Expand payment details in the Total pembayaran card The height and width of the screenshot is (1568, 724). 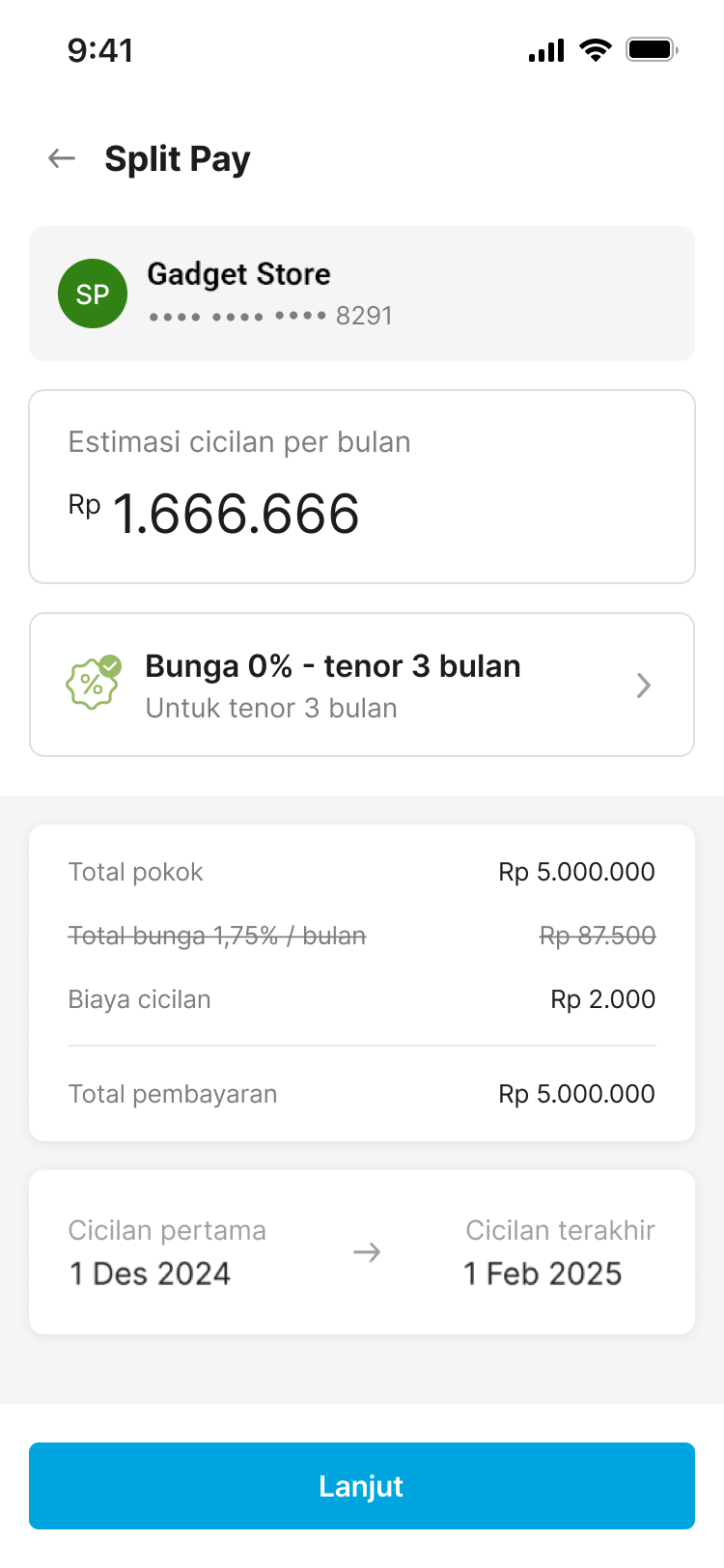click(x=361, y=1094)
